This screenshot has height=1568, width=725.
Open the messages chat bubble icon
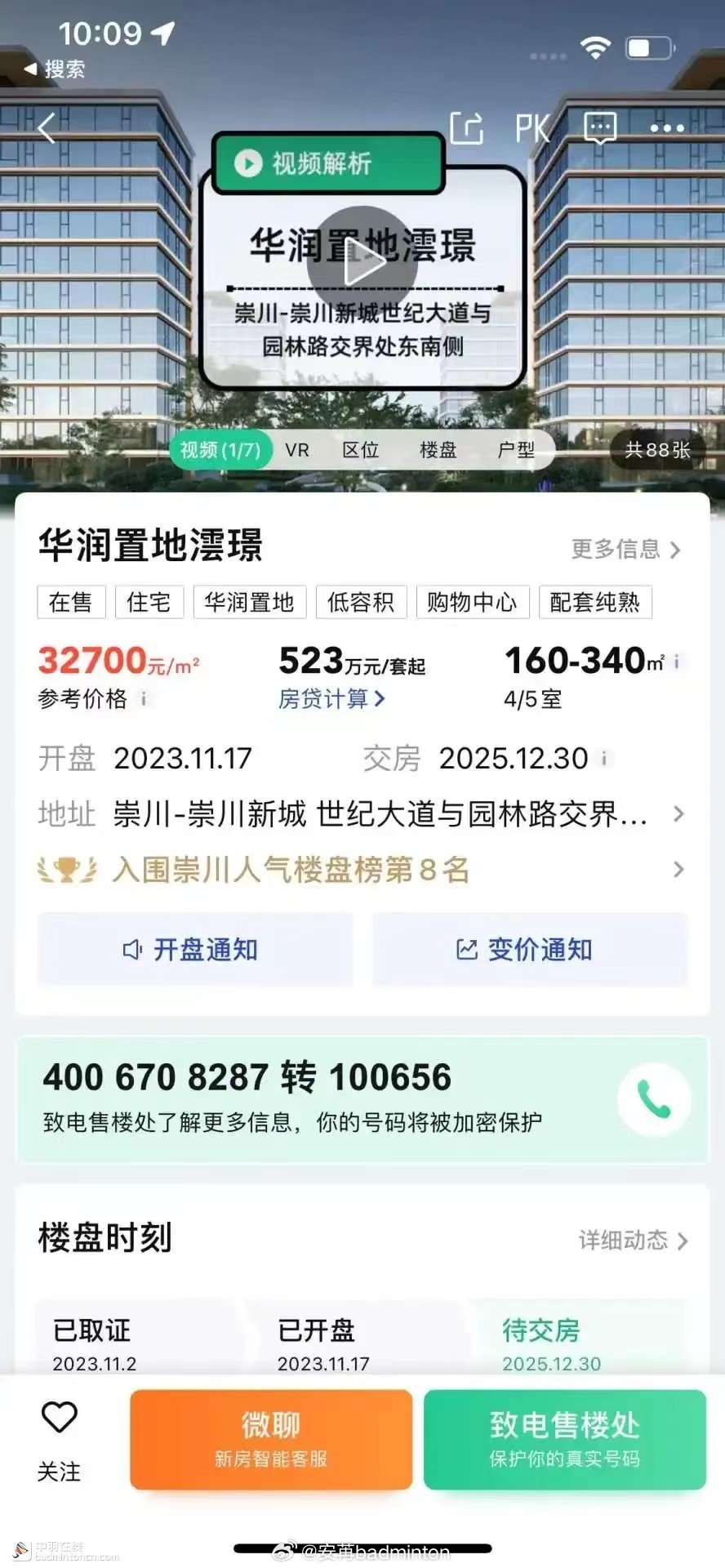pos(600,128)
